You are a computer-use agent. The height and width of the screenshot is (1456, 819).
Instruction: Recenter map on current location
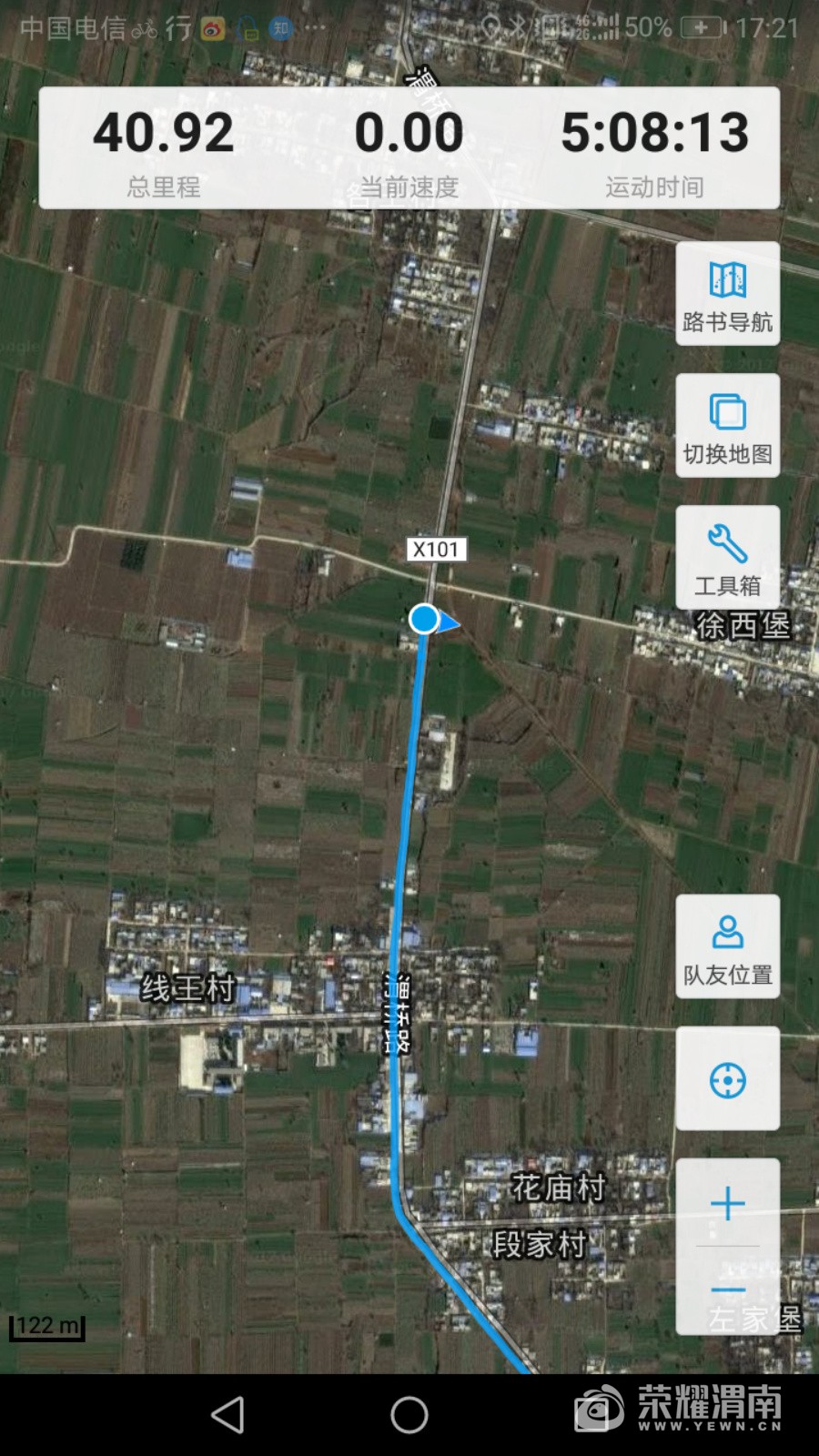(727, 1079)
